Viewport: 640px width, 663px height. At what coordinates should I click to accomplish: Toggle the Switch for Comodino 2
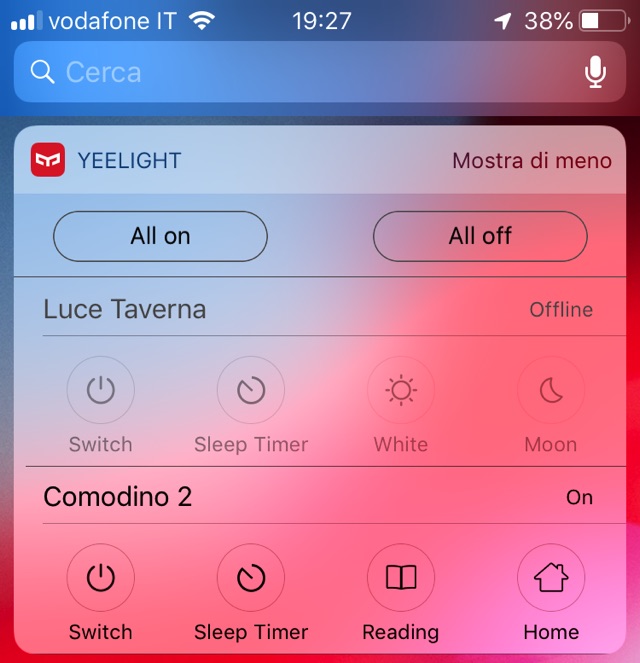point(100,578)
